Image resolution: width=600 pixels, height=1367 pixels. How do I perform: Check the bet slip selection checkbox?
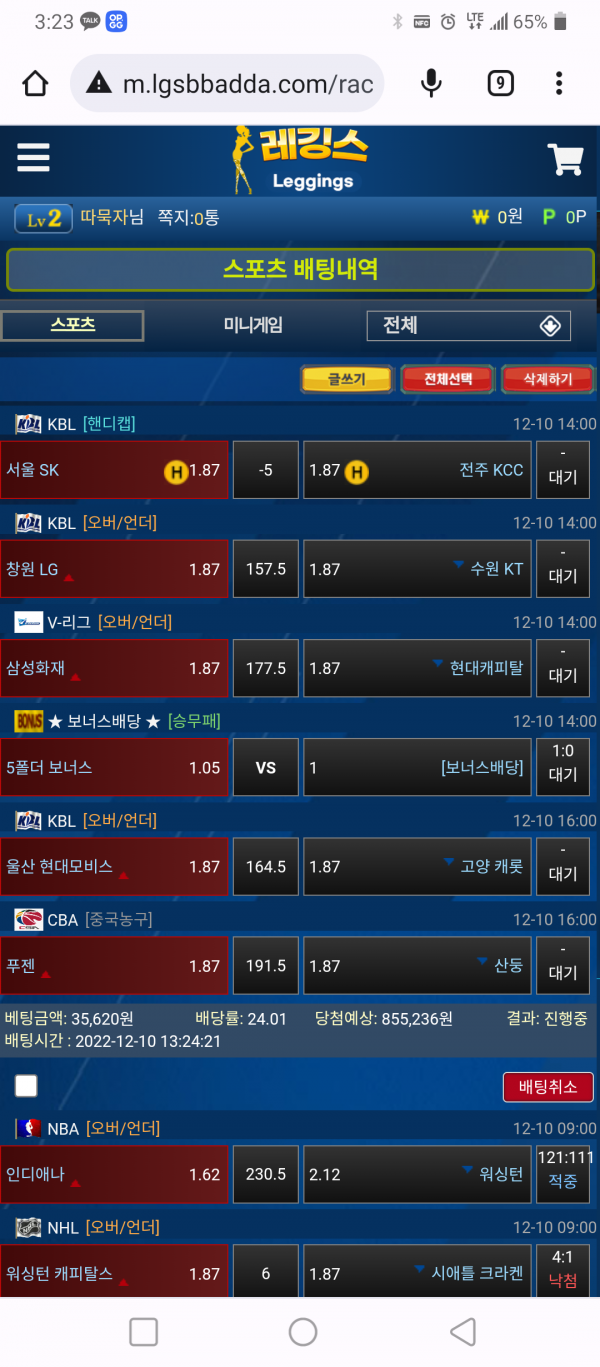(x=26, y=1086)
